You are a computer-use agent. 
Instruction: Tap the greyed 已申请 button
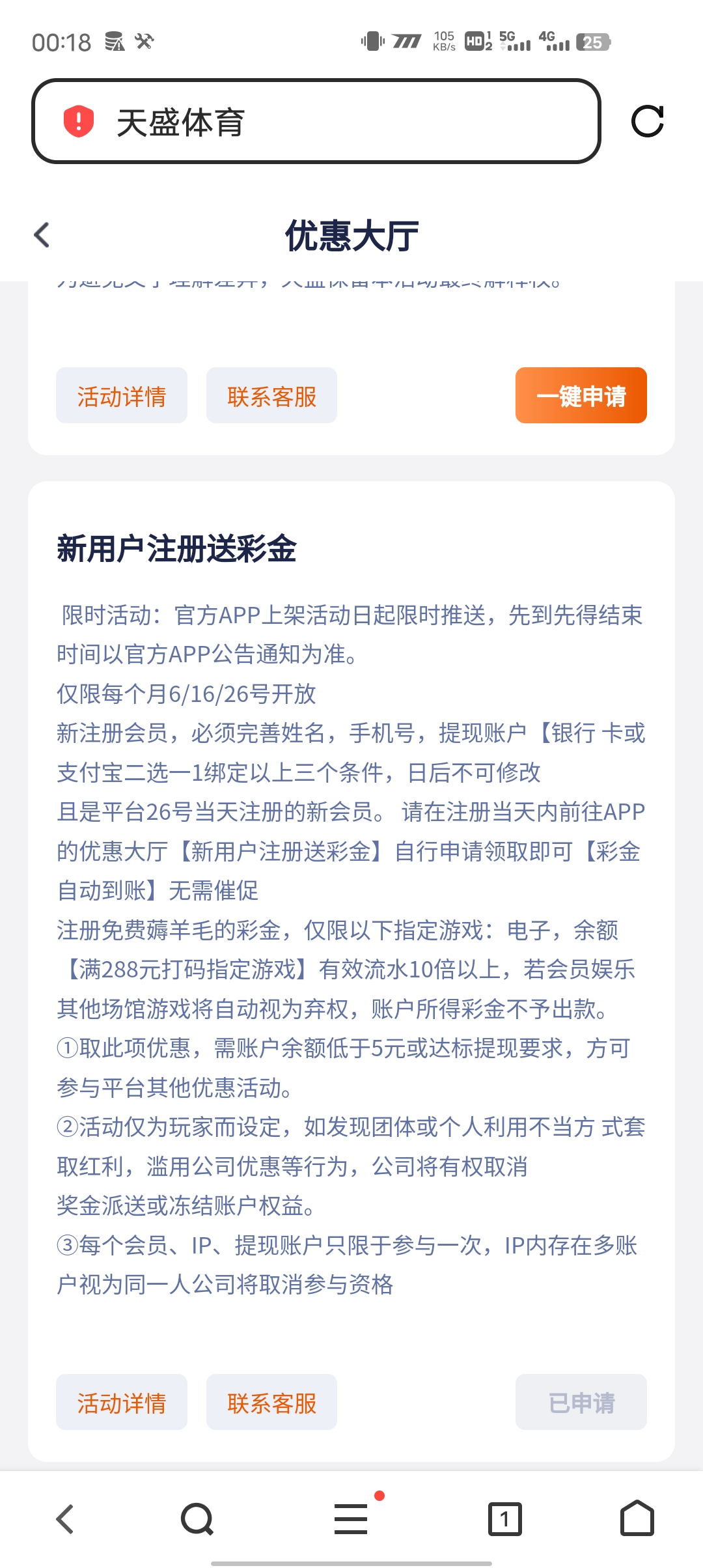(x=581, y=1402)
